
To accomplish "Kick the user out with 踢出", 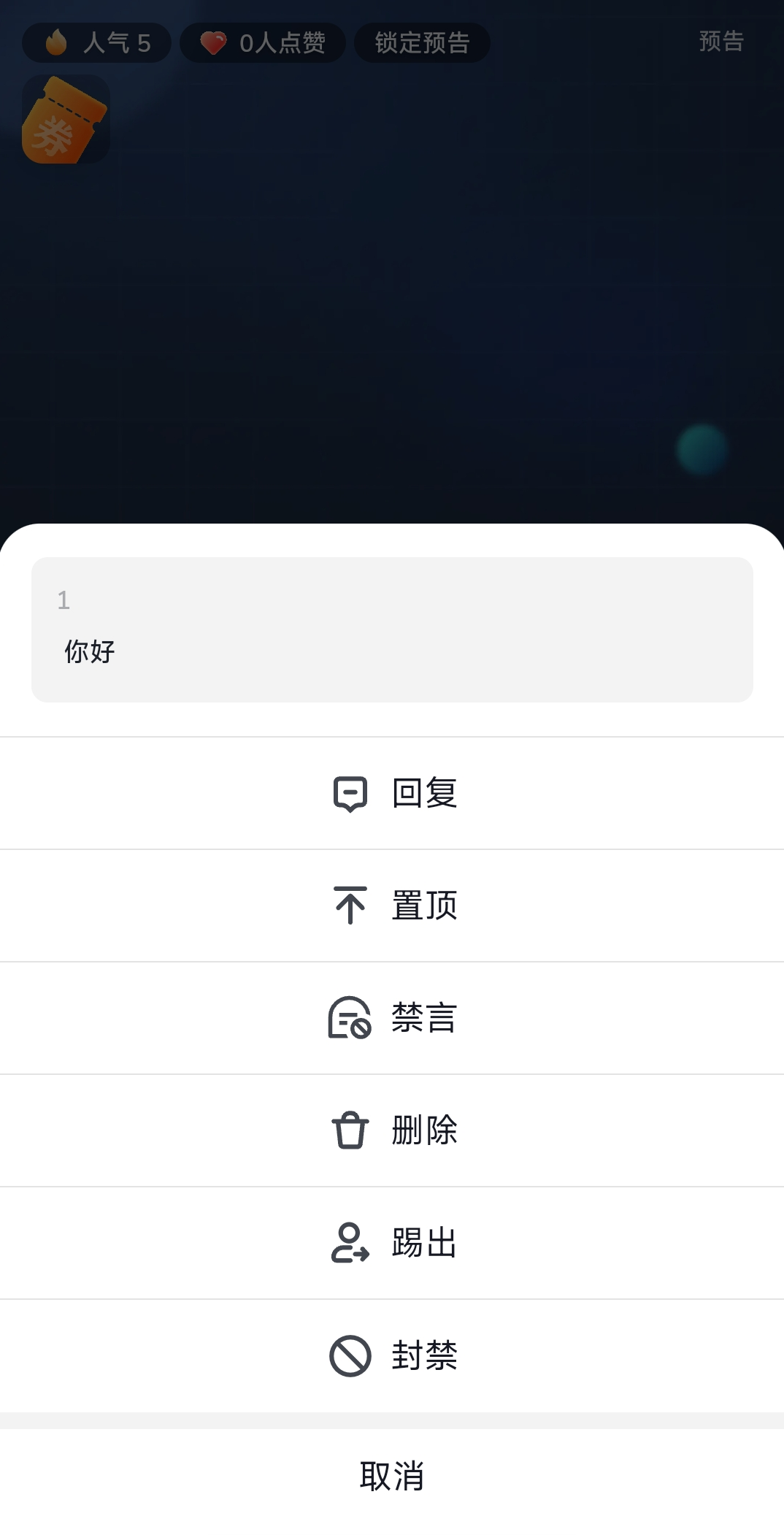I will pos(393,1243).
